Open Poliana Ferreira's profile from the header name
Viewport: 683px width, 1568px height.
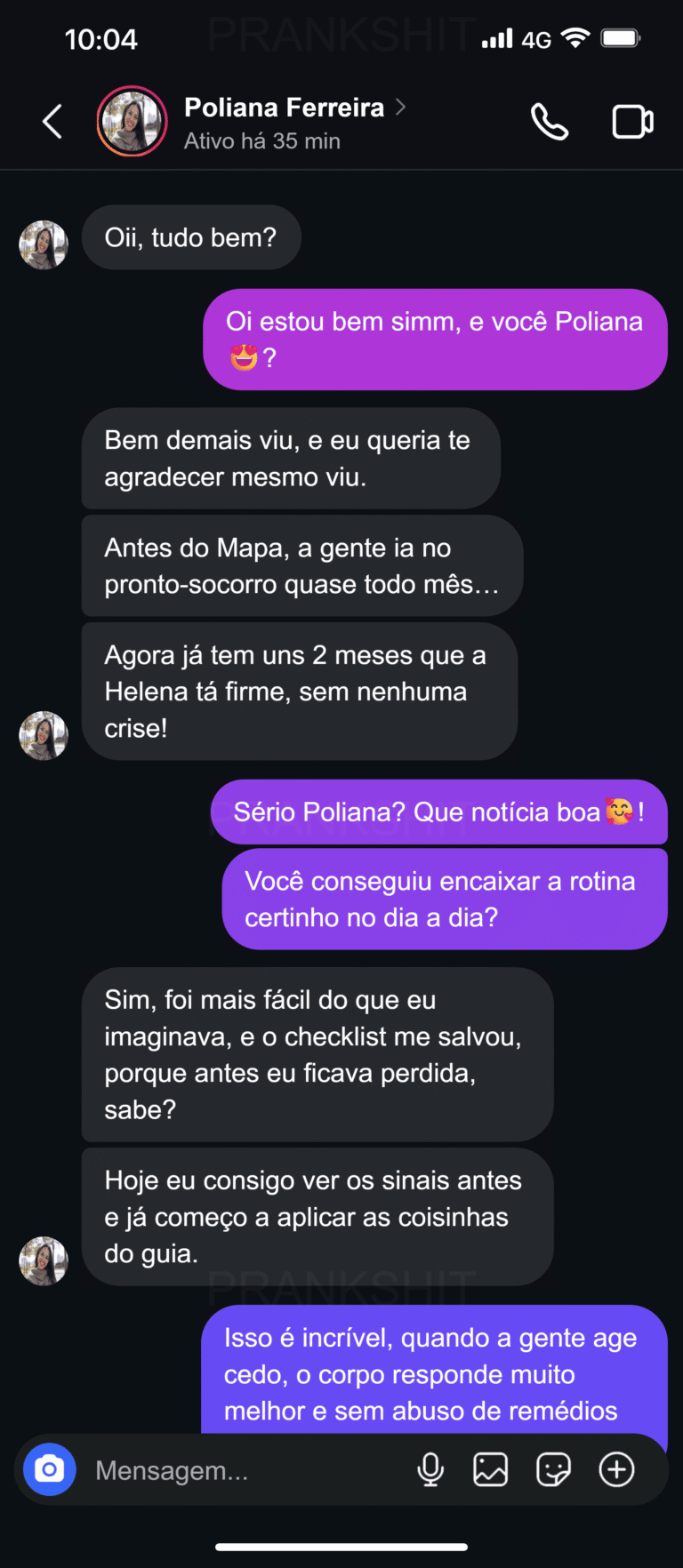pos(284,108)
